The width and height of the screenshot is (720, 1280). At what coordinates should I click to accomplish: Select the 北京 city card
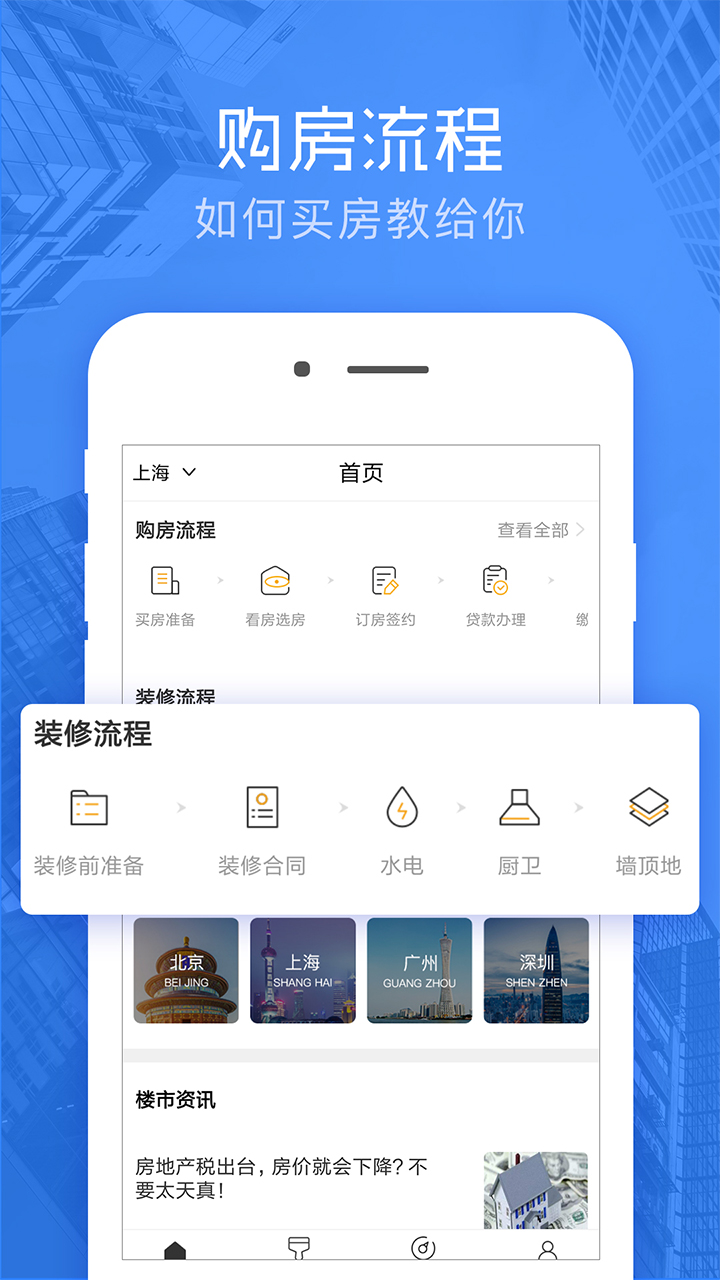click(x=186, y=969)
